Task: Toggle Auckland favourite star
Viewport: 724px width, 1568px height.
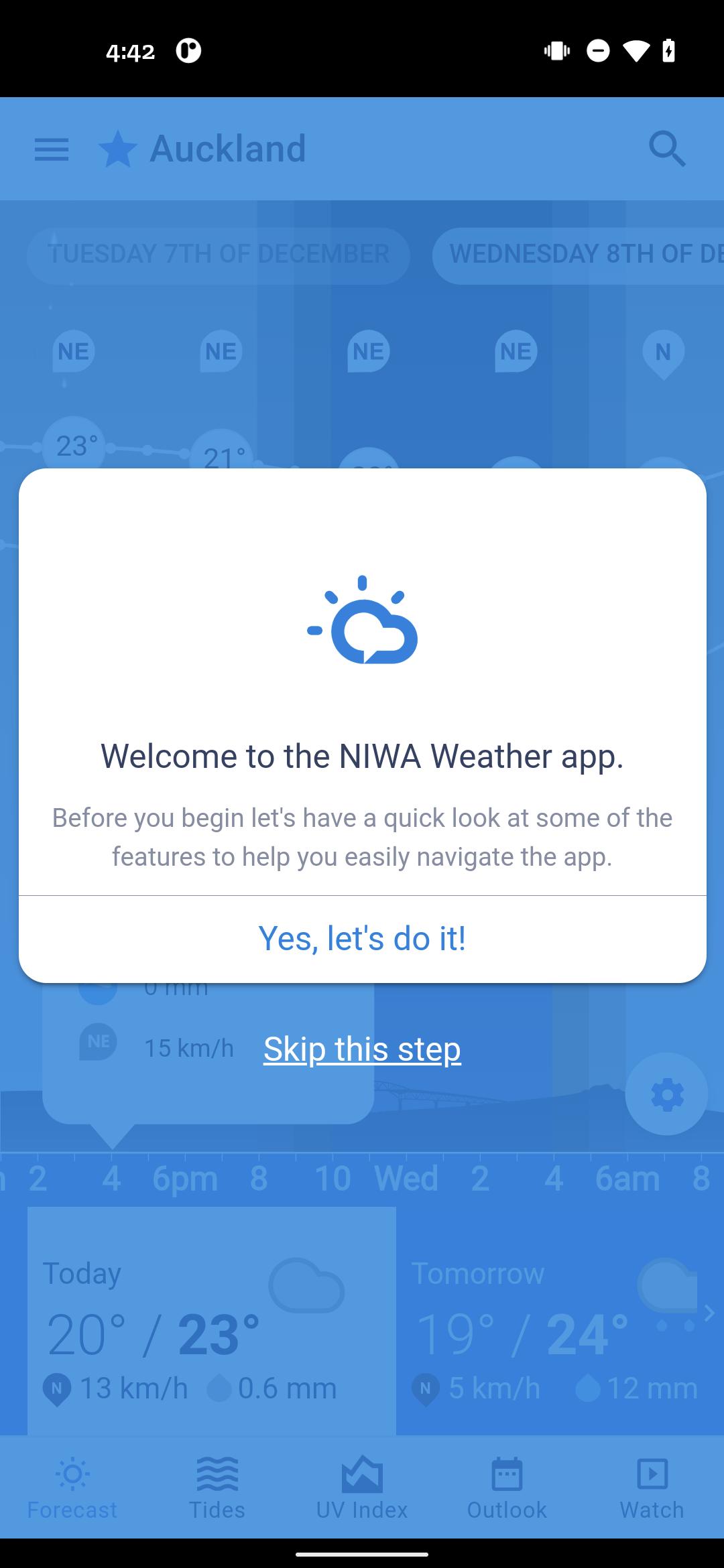Action: point(118,149)
